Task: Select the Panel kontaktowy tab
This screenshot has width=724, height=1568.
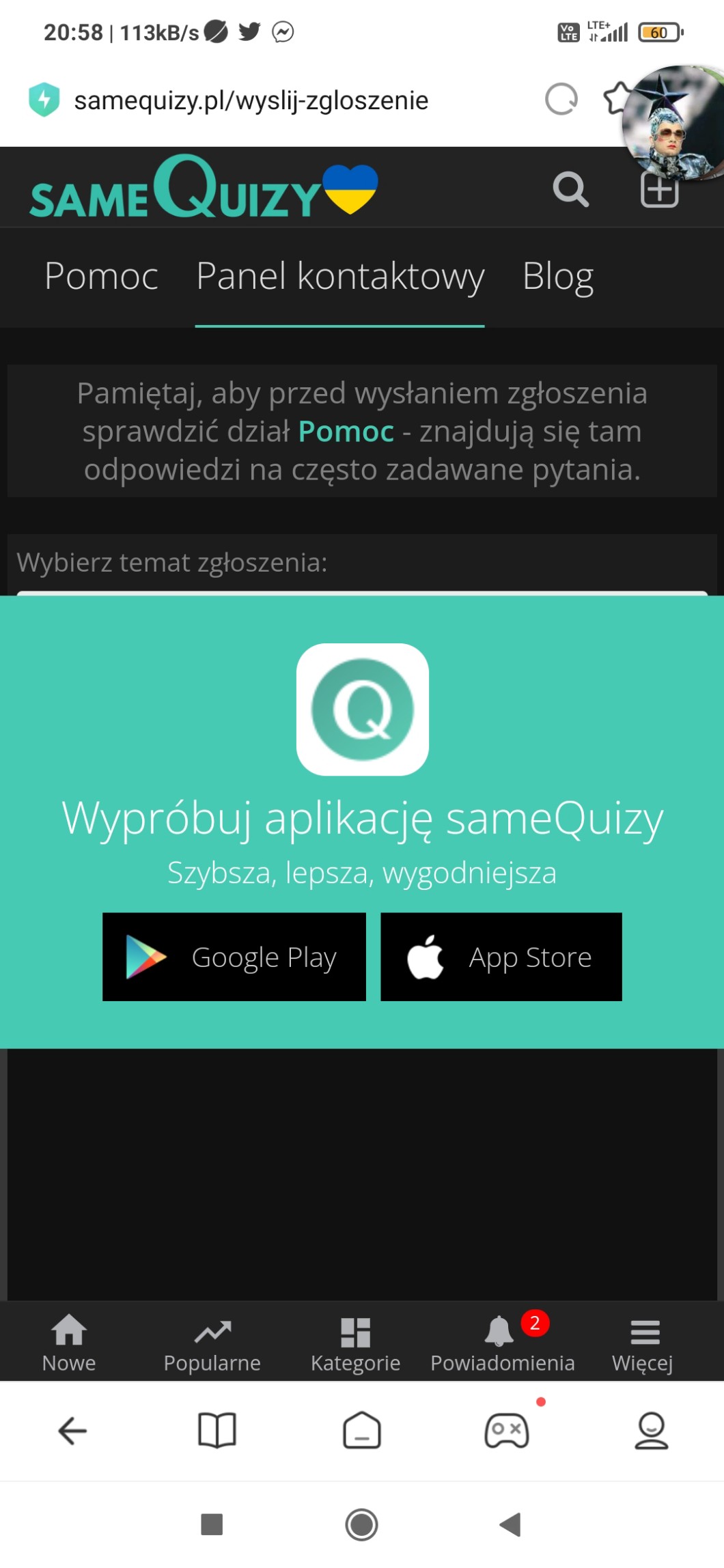Action: 340,277
